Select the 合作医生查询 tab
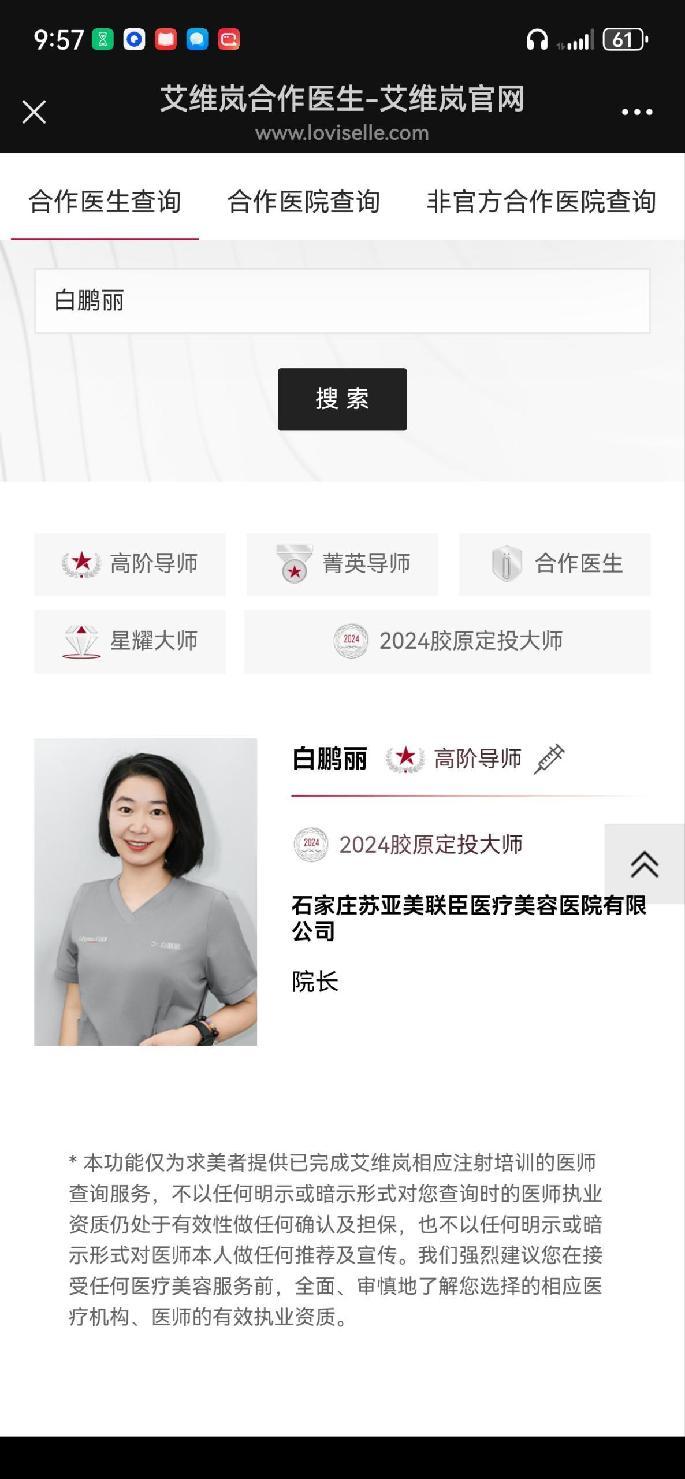Image resolution: width=685 pixels, height=1479 pixels. point(105,202)
